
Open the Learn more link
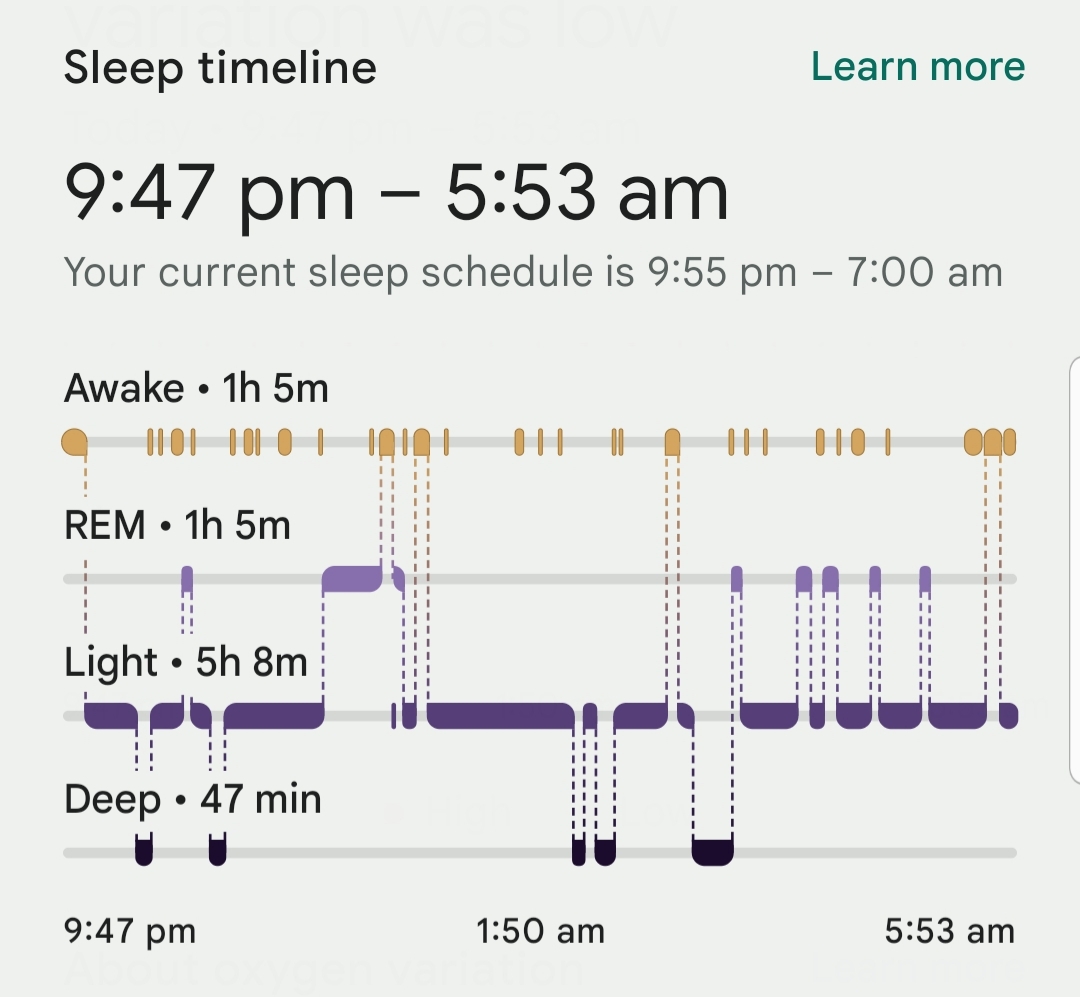point(917,67)
